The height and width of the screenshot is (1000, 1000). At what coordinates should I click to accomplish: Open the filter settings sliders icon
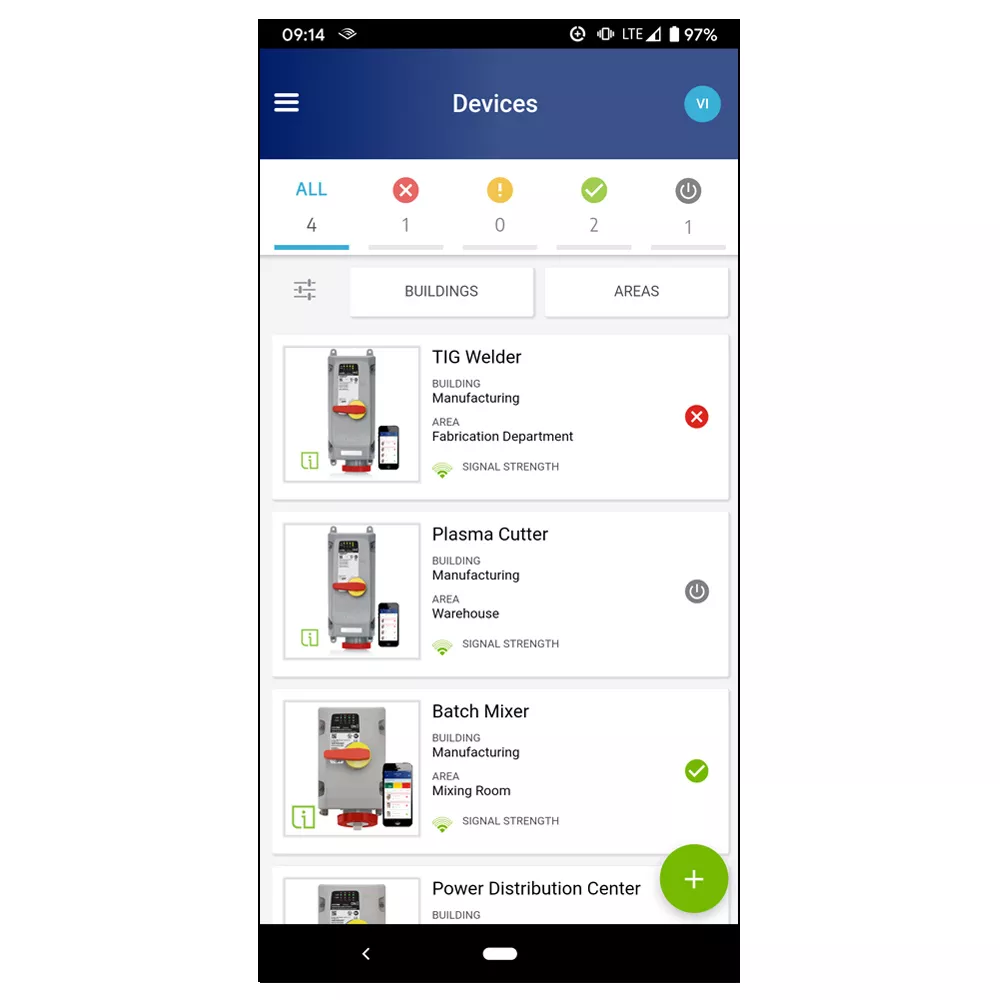click(x=305, y=290)
